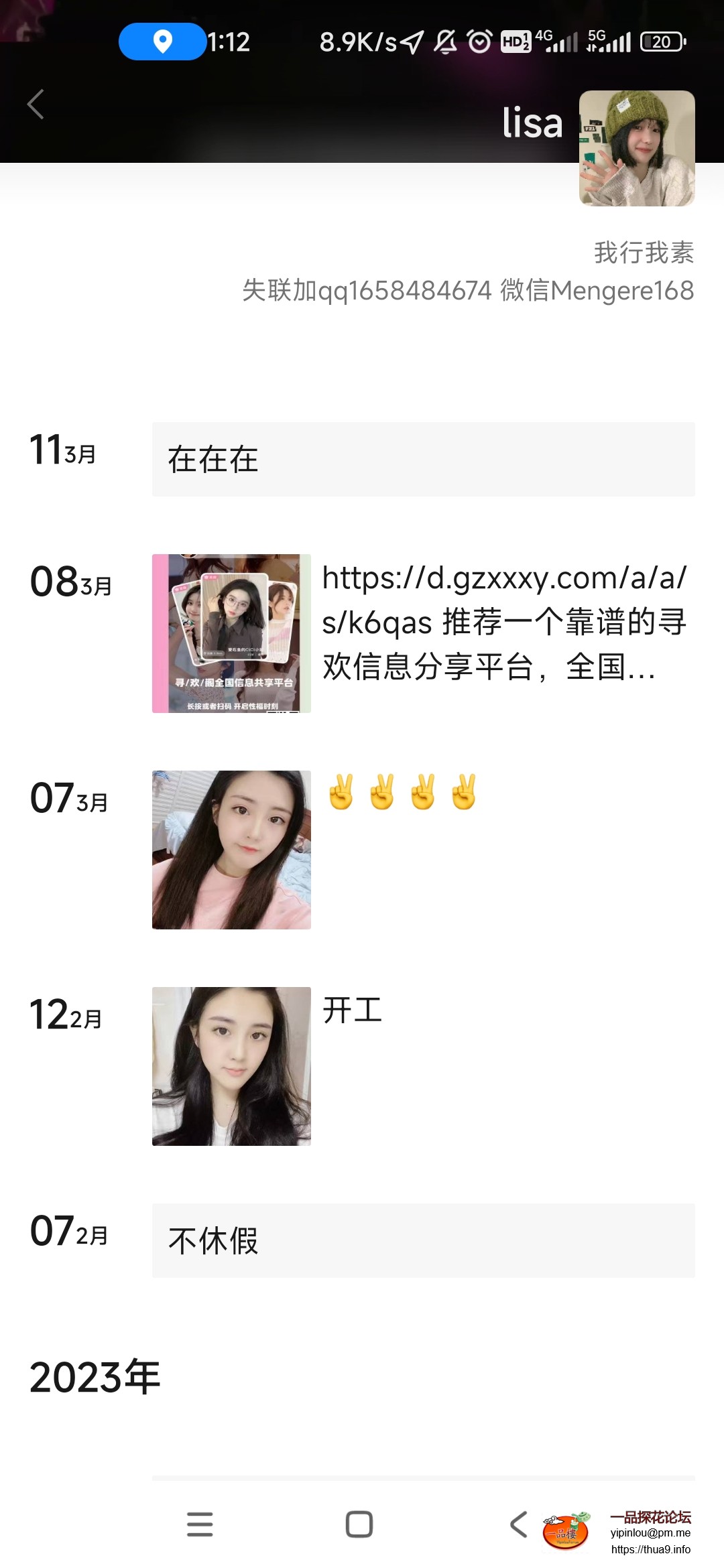The image size is (724, 1568).
Task: Open the location indicator in the status bar
Action: [162, 42]
